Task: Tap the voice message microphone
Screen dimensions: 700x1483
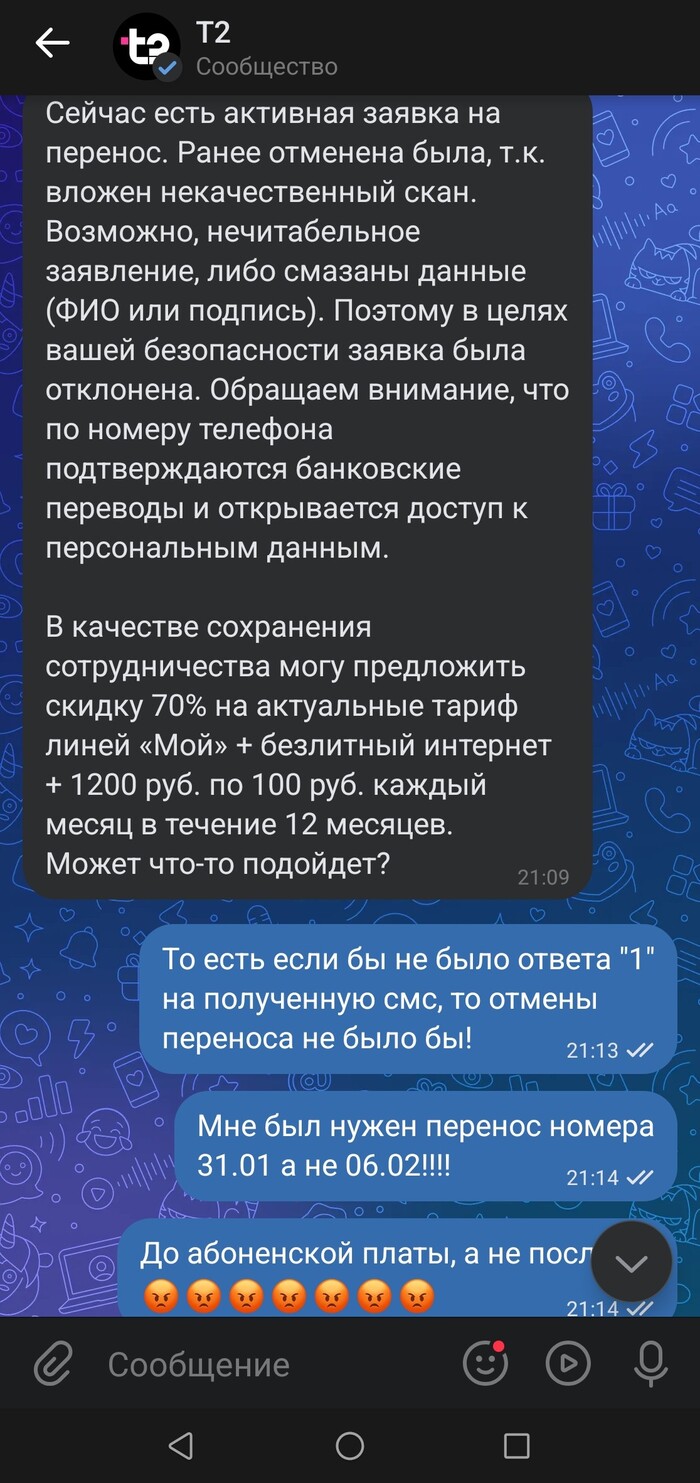Action: click(650, 1364)
